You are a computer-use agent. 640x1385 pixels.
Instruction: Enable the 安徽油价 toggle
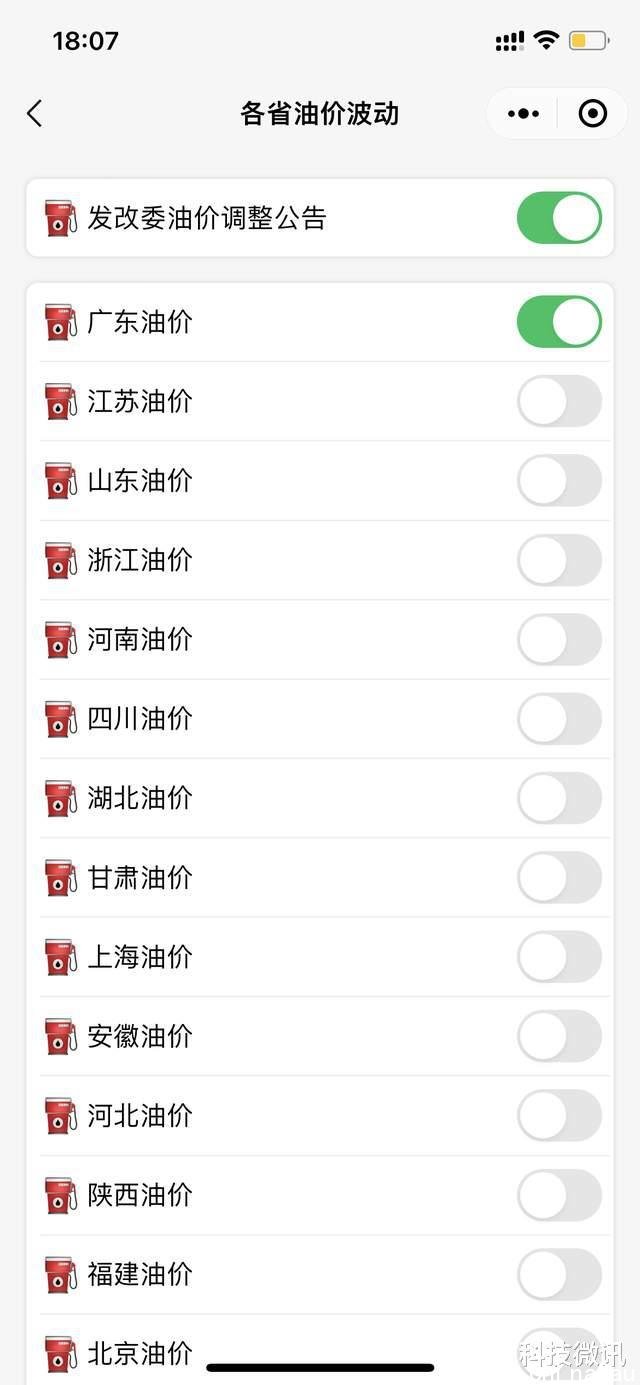coord(559,1036)
